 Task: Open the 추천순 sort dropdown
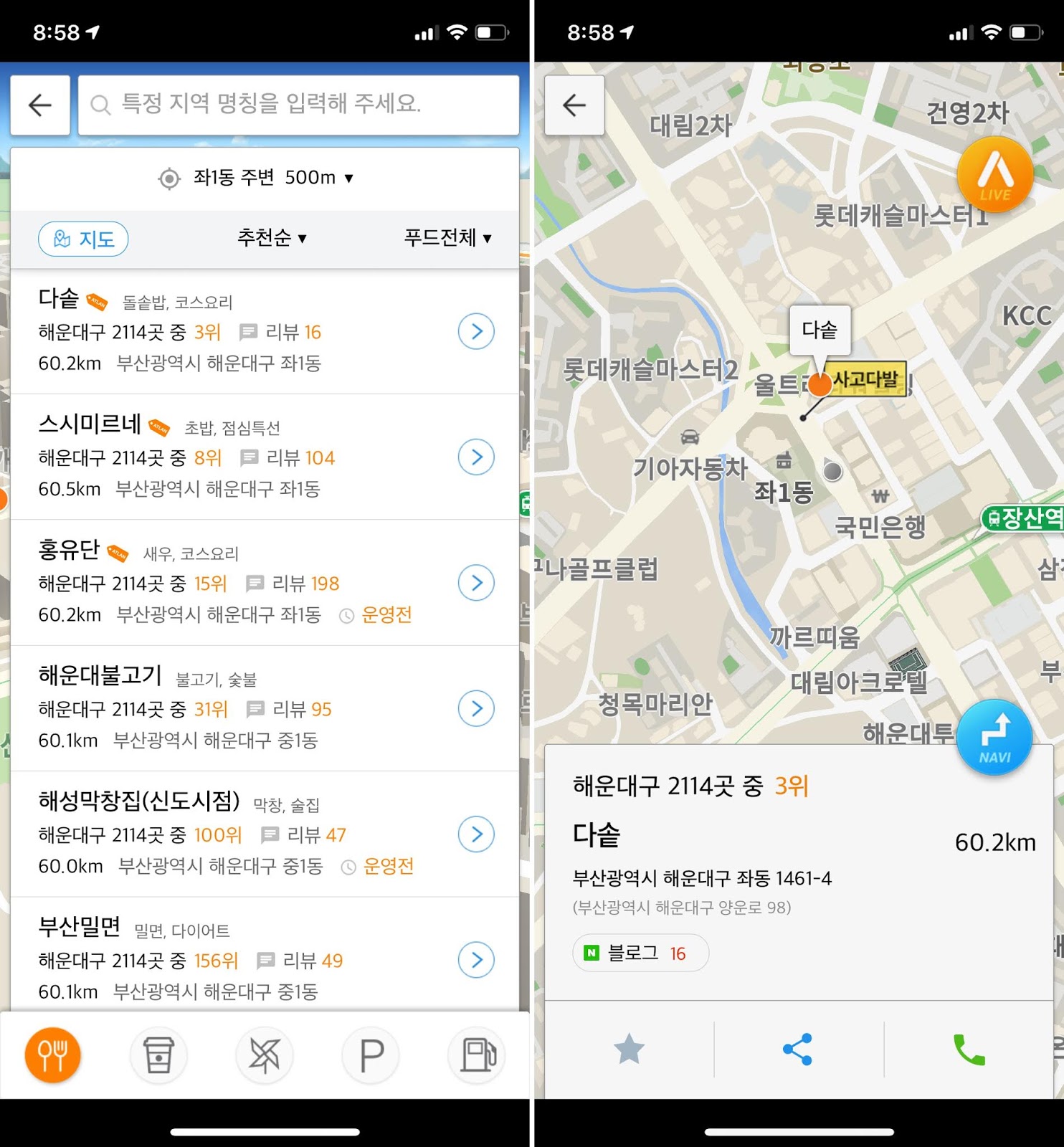pyautogui.click(x=272, y=238)
